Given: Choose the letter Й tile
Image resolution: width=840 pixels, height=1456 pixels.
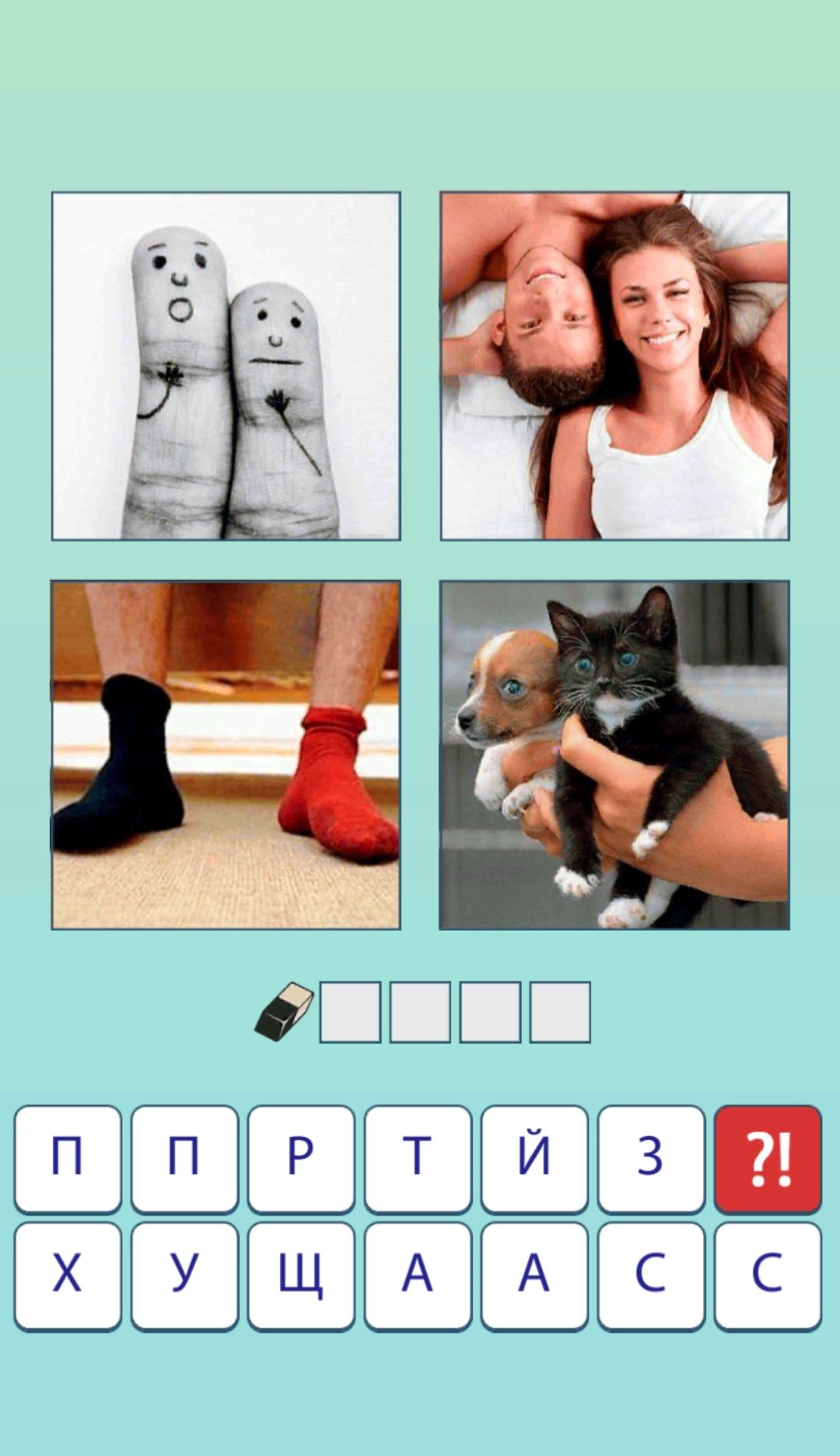Looking at the screenshot, I should [534, 1158].
